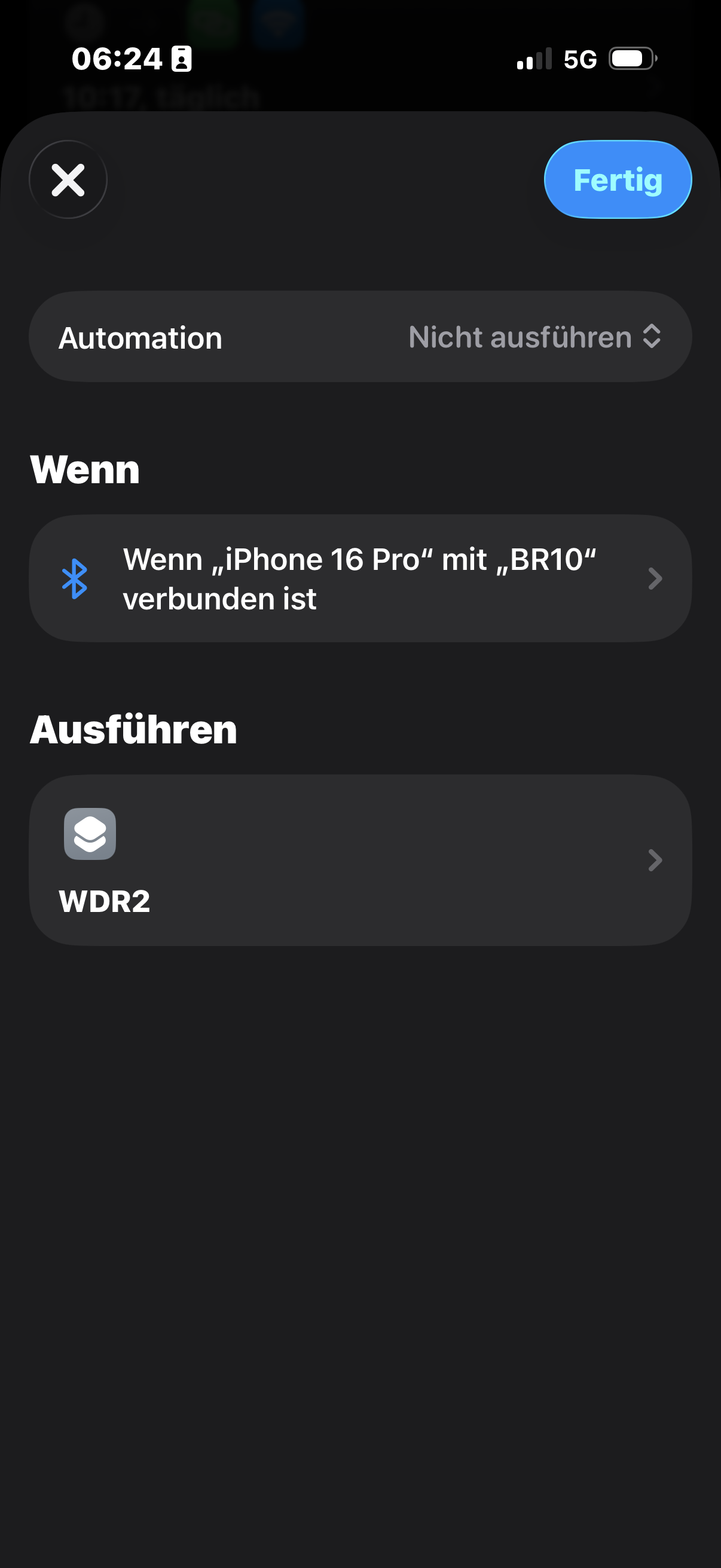Viewport: 721px width, 1568px height.
Task: Open the WDR2 shortcut action
Action: point(360,859)
